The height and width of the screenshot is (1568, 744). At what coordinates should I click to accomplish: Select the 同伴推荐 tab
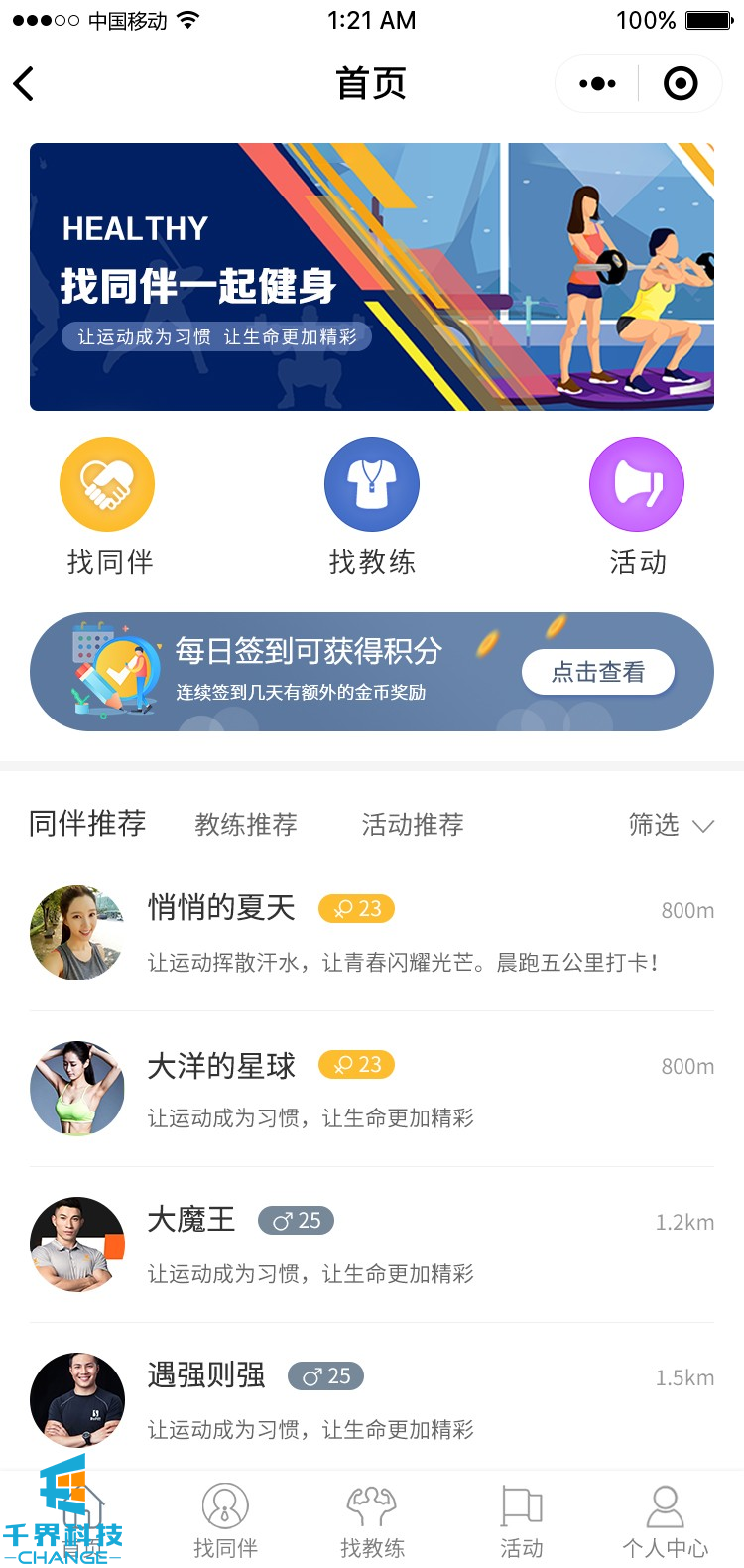(x=87, y=824)
